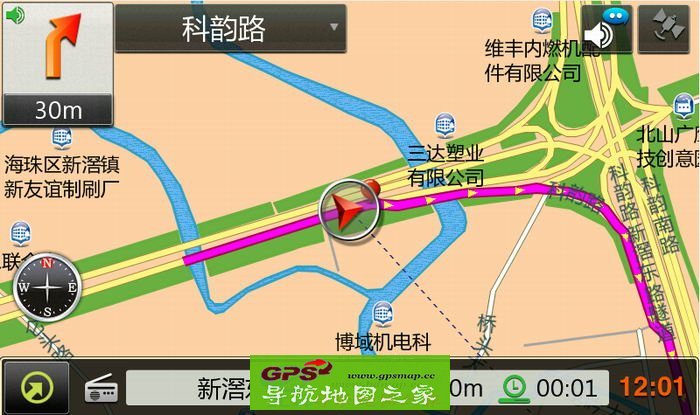Tap the compass to change map orientation
This screenshot has height=415, width=700.
pos(46,287)
